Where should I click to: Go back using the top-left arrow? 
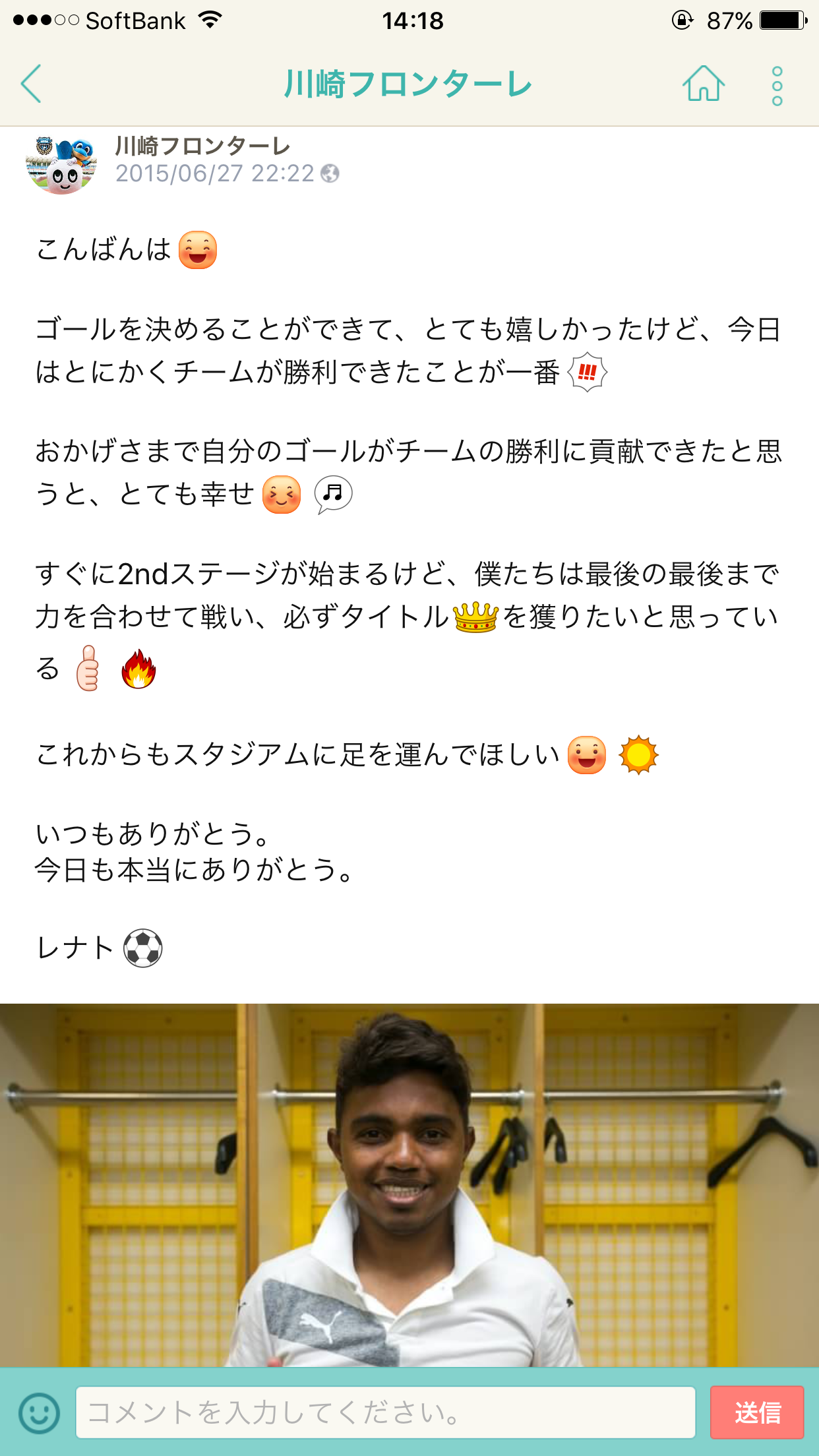(31, 84)
